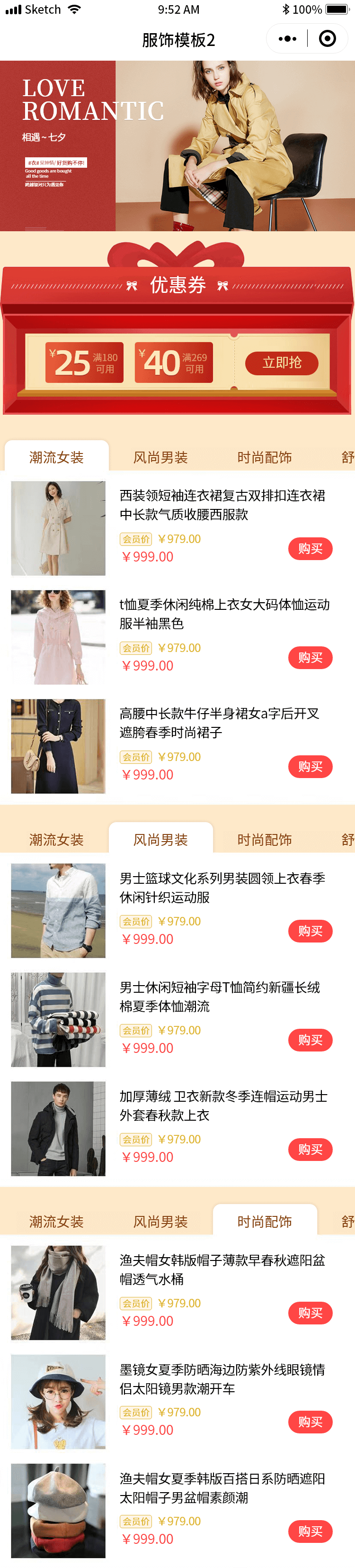View the 男士休闲短袖字母T恤 item
Viewport: 355px width, 1568px height.
point(219,997)
